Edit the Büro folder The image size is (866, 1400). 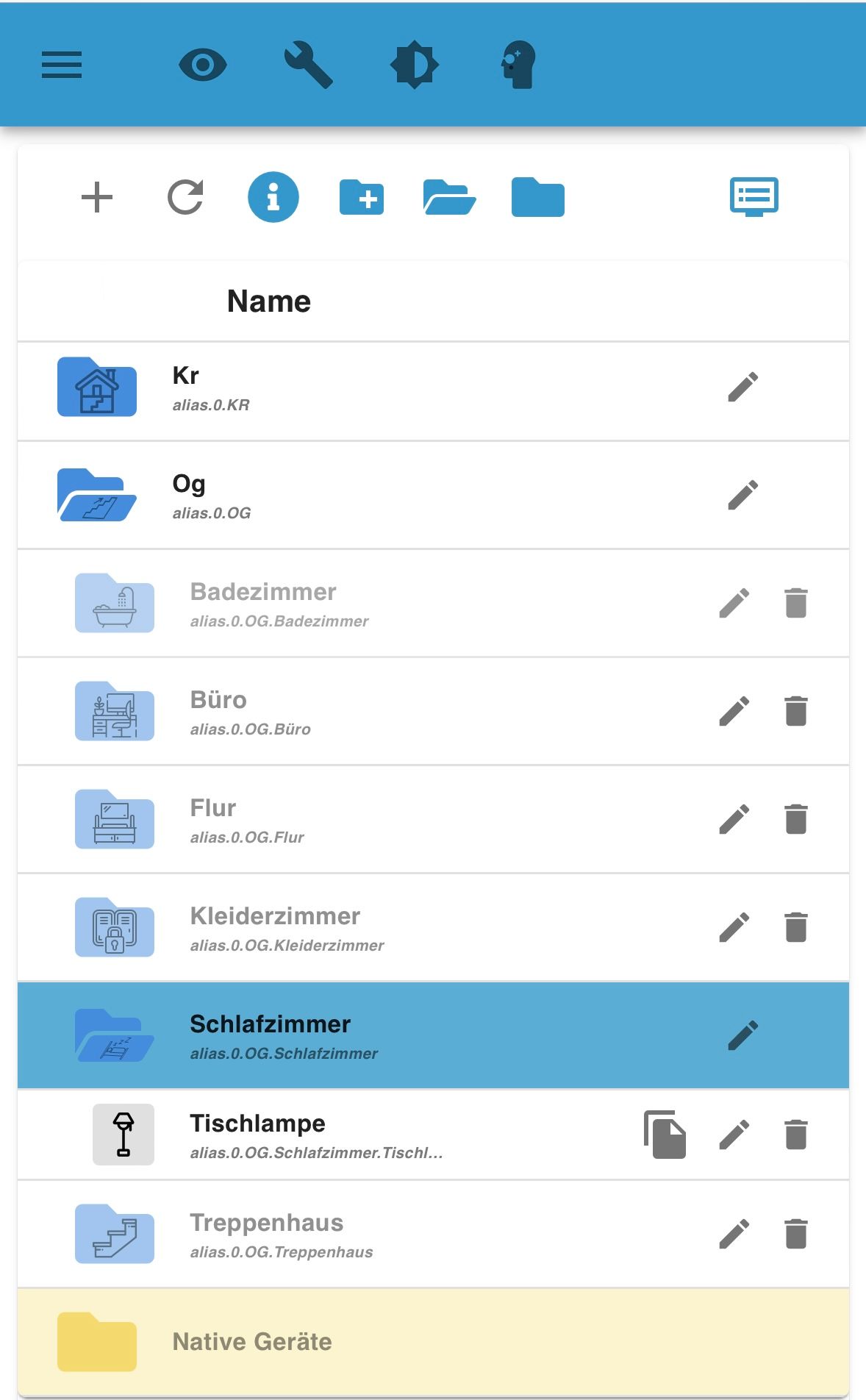click(734, 711)
